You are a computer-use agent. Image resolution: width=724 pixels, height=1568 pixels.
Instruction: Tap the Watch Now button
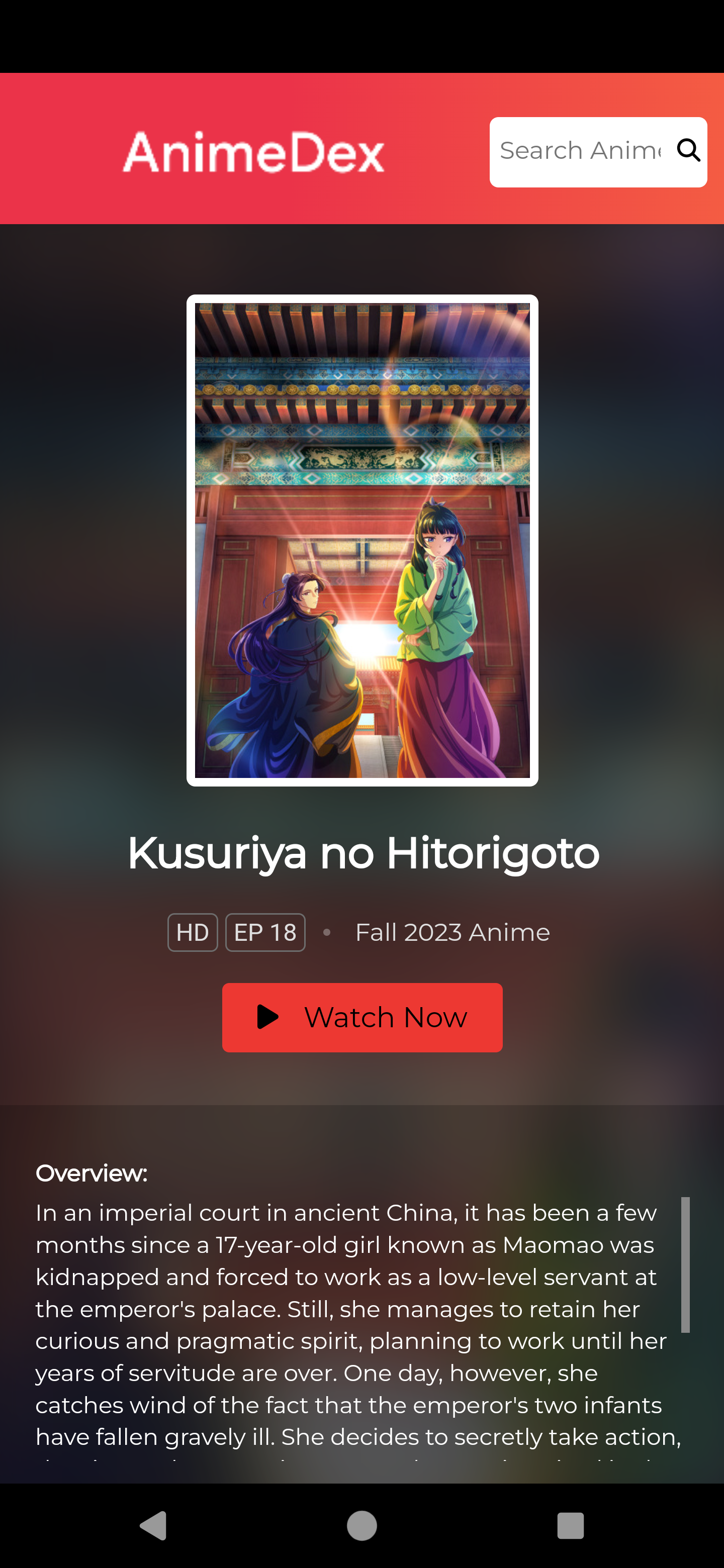click(363, 1017)
